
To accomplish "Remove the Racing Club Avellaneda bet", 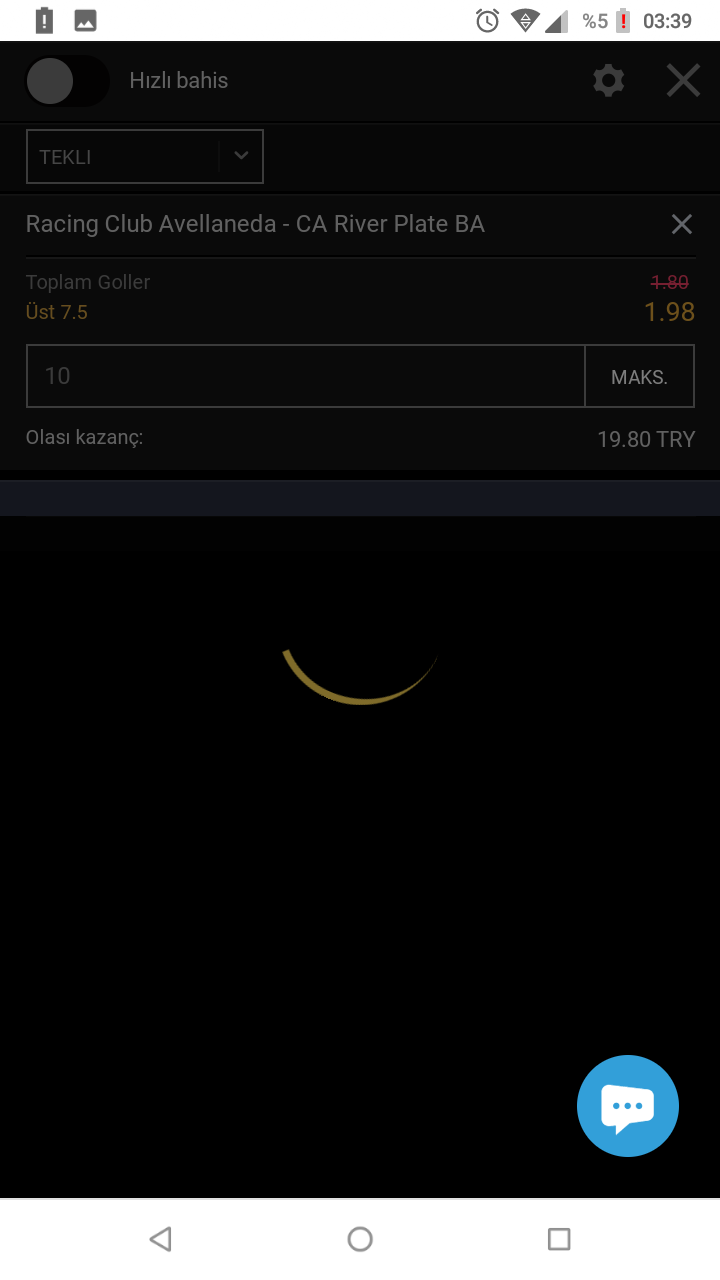I will (x=681, y=224).
